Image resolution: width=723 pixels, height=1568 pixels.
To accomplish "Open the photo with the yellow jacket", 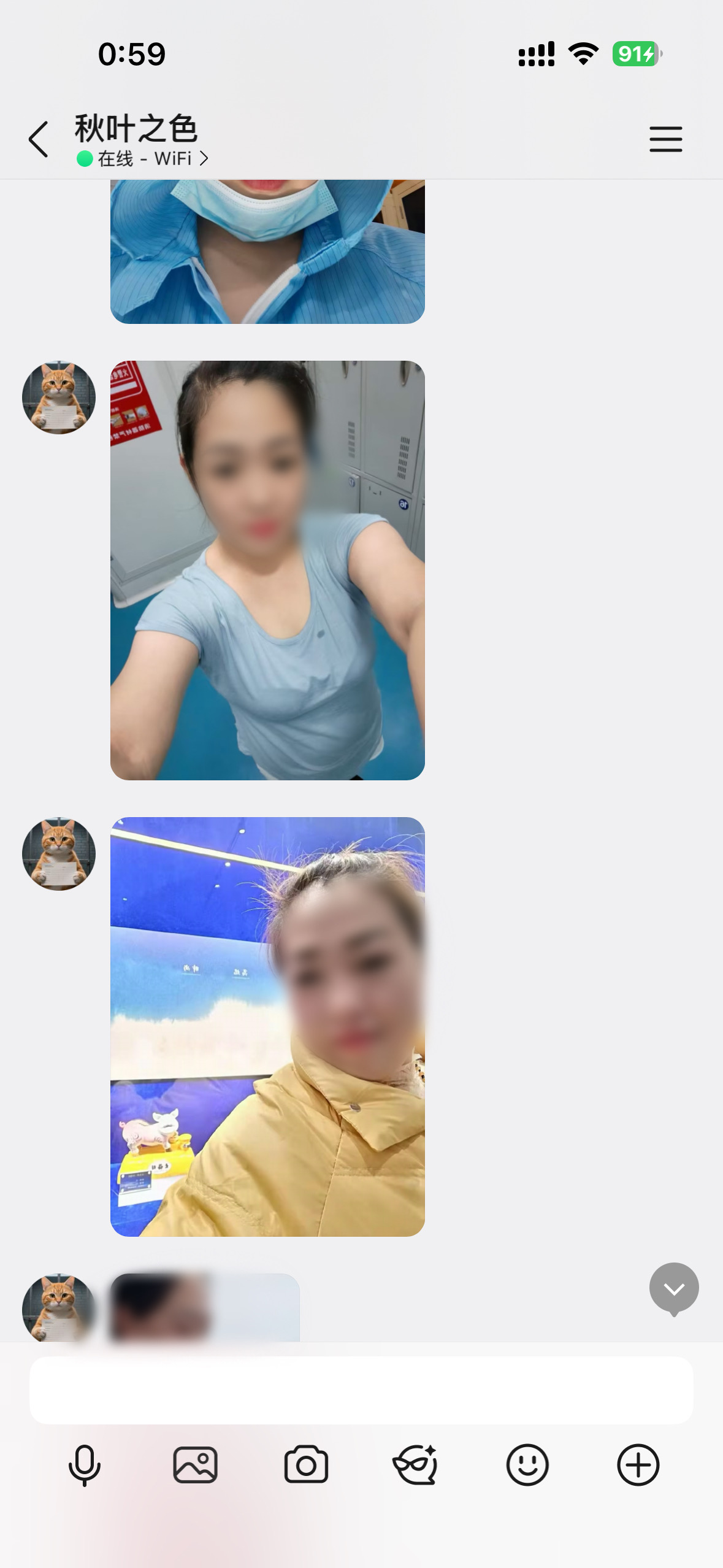I will pyautogui.click(x=267, y=1026).
